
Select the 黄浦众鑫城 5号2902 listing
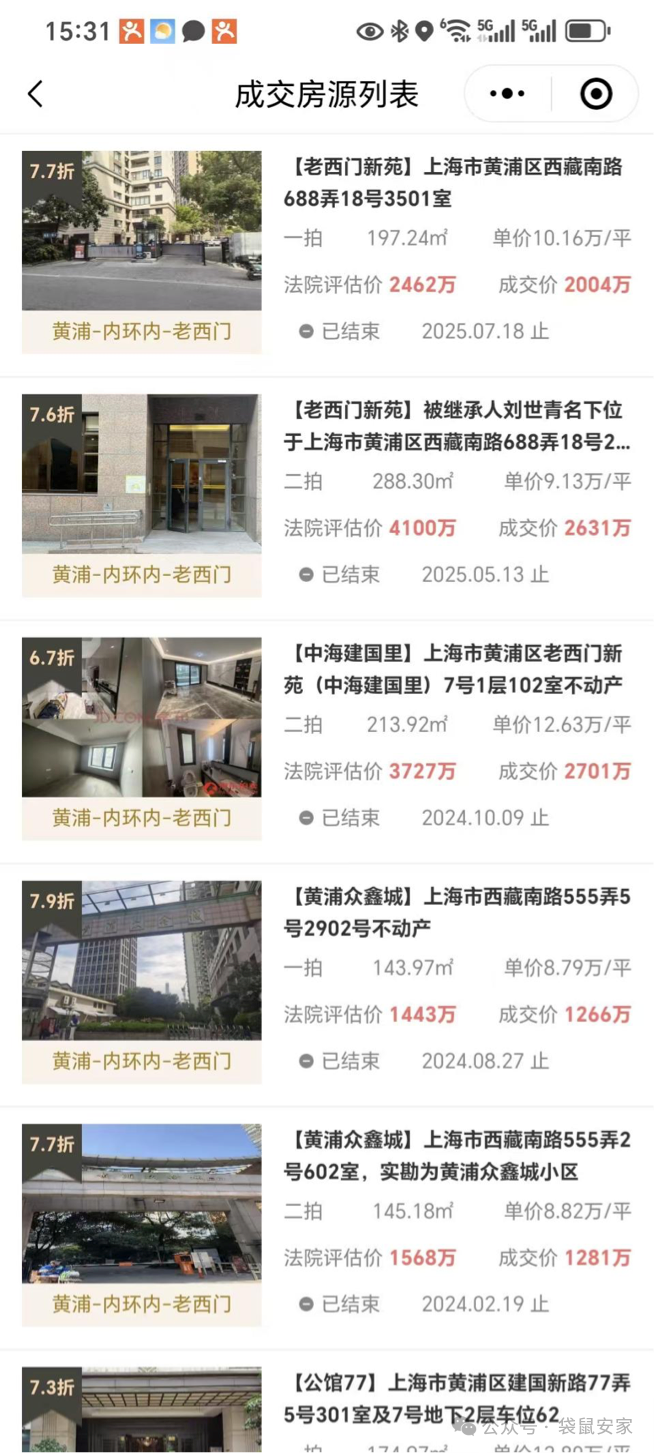(x=457, y=912)
